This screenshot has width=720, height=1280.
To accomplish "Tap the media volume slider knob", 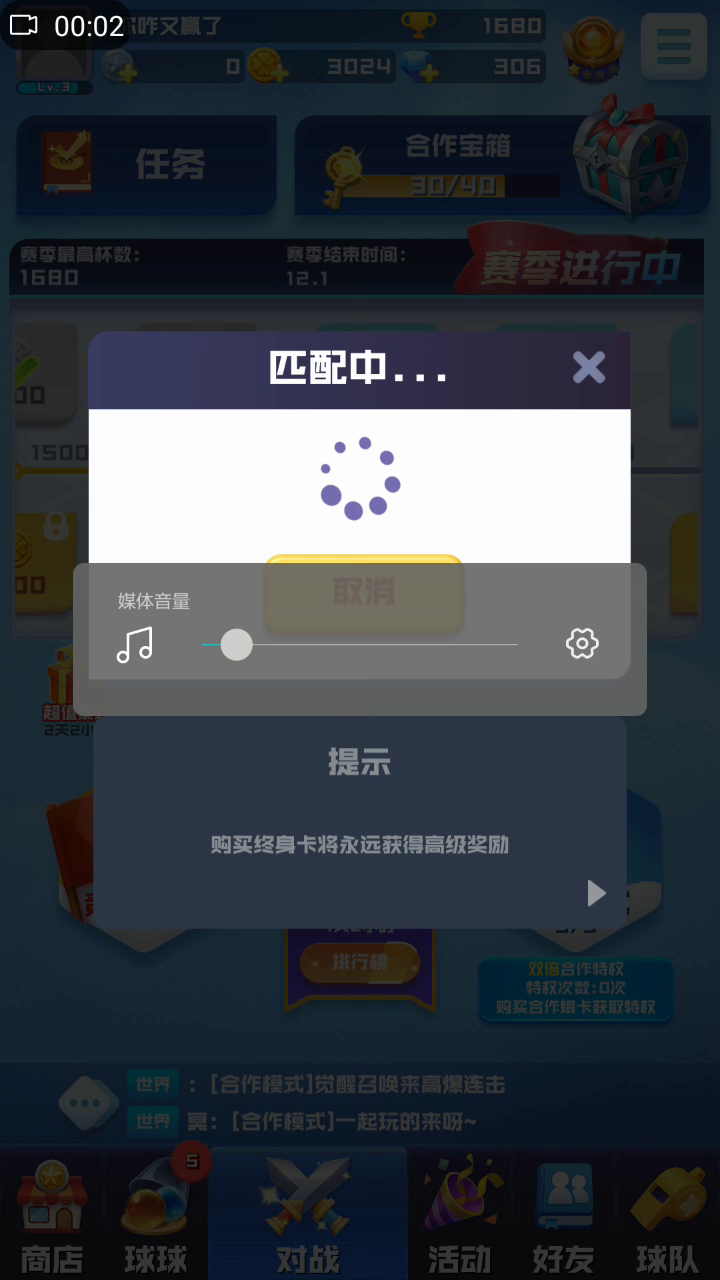I will pos(236,644).
